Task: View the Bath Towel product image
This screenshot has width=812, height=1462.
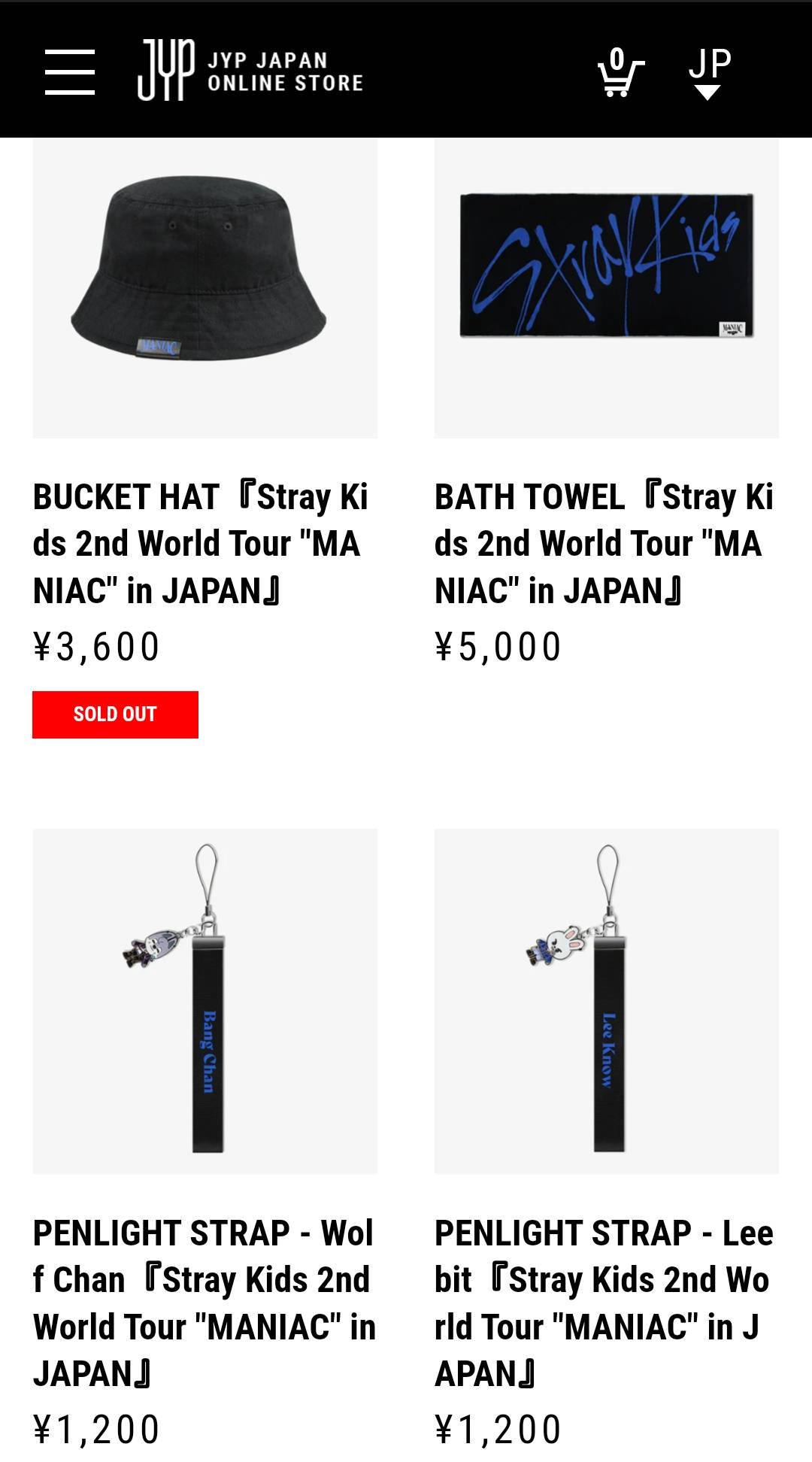Action: 606,287
